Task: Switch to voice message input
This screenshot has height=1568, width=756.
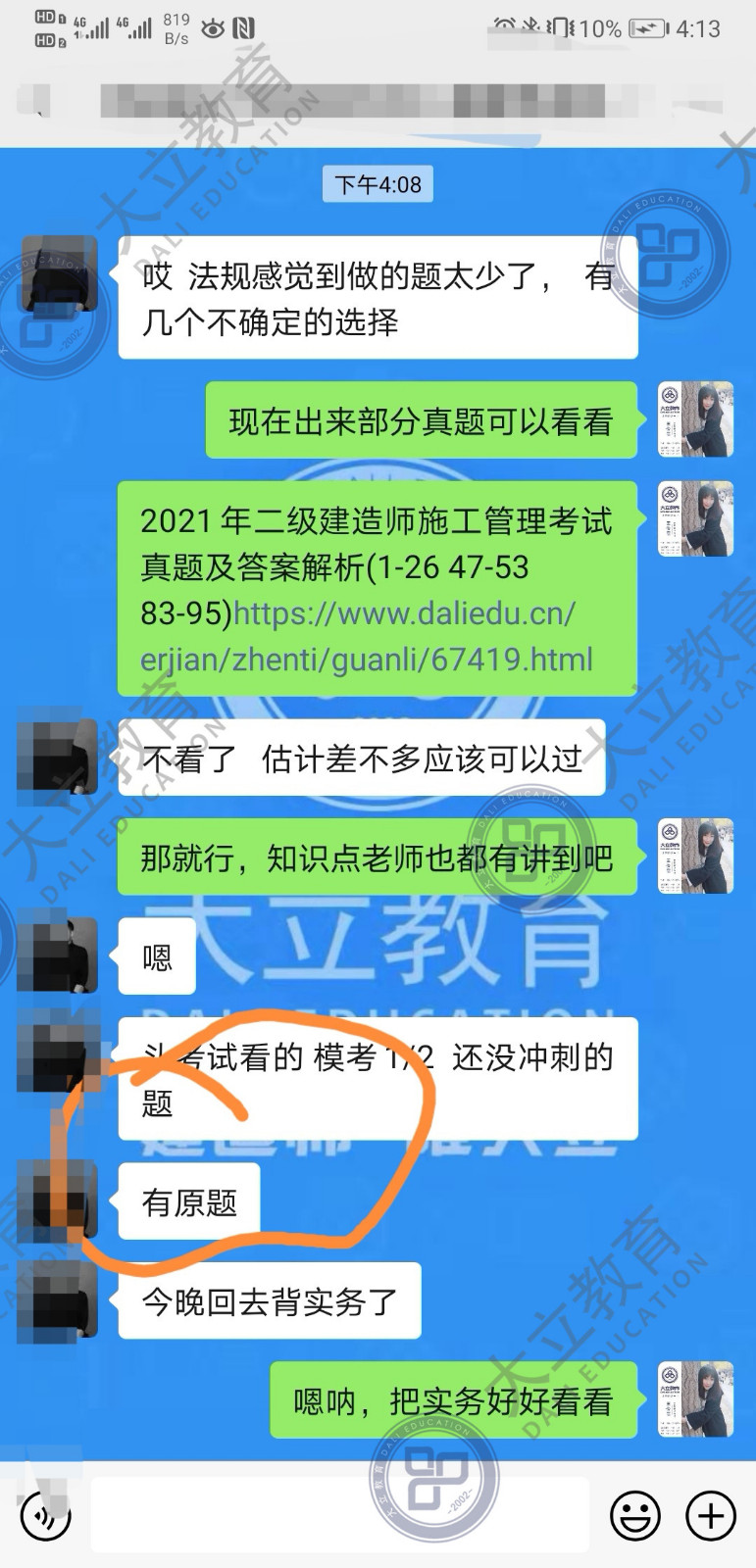Action: tap(45, 1516)
